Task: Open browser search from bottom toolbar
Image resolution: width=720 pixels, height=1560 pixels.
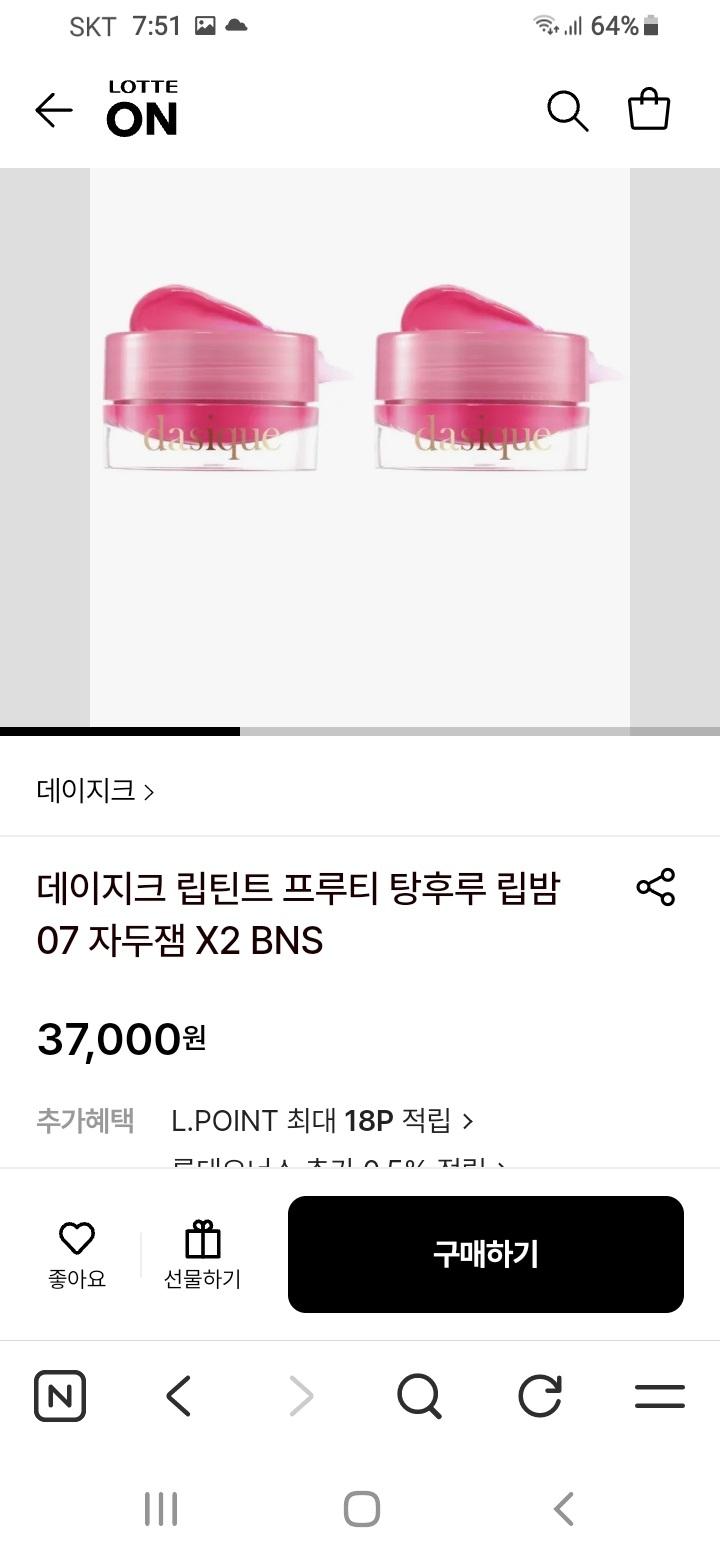Action: (419, 1396)
